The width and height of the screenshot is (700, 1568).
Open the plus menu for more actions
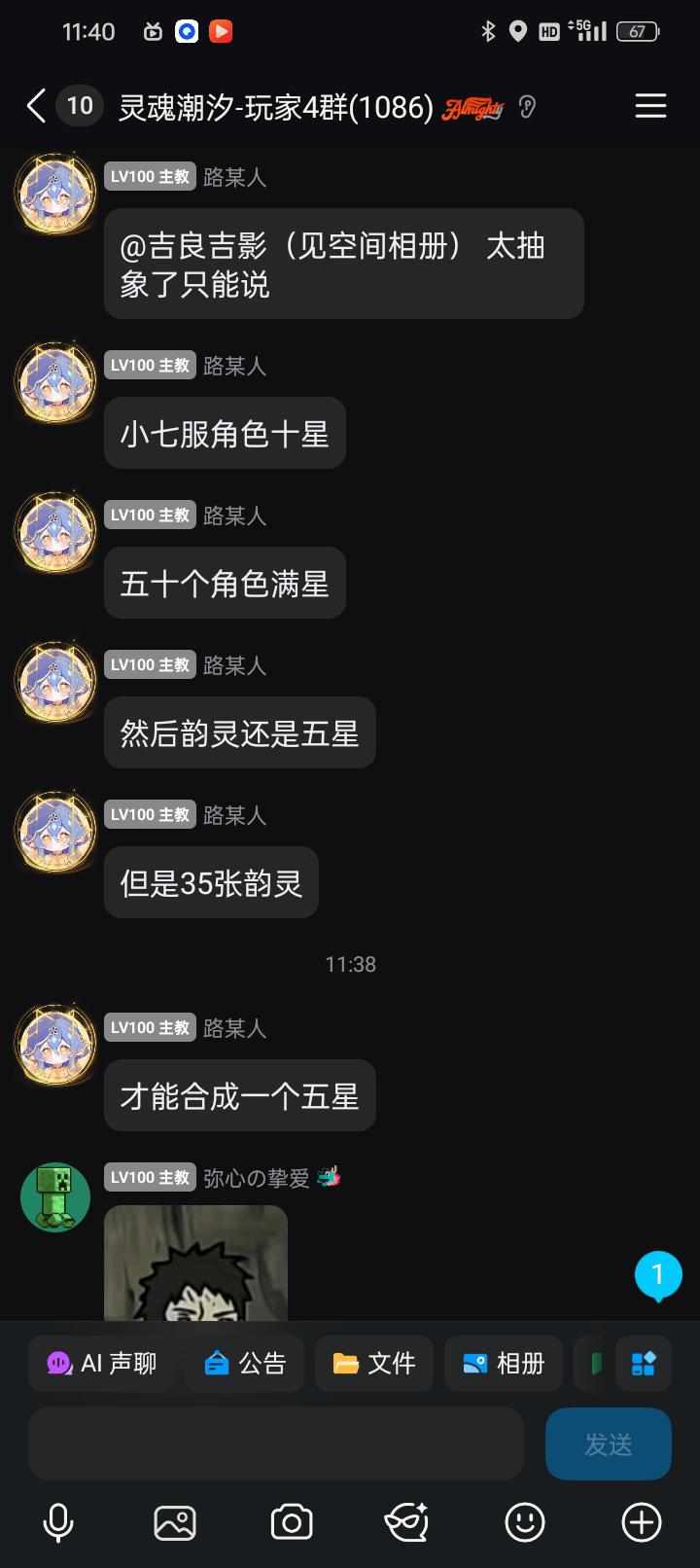coord(642,1522)
